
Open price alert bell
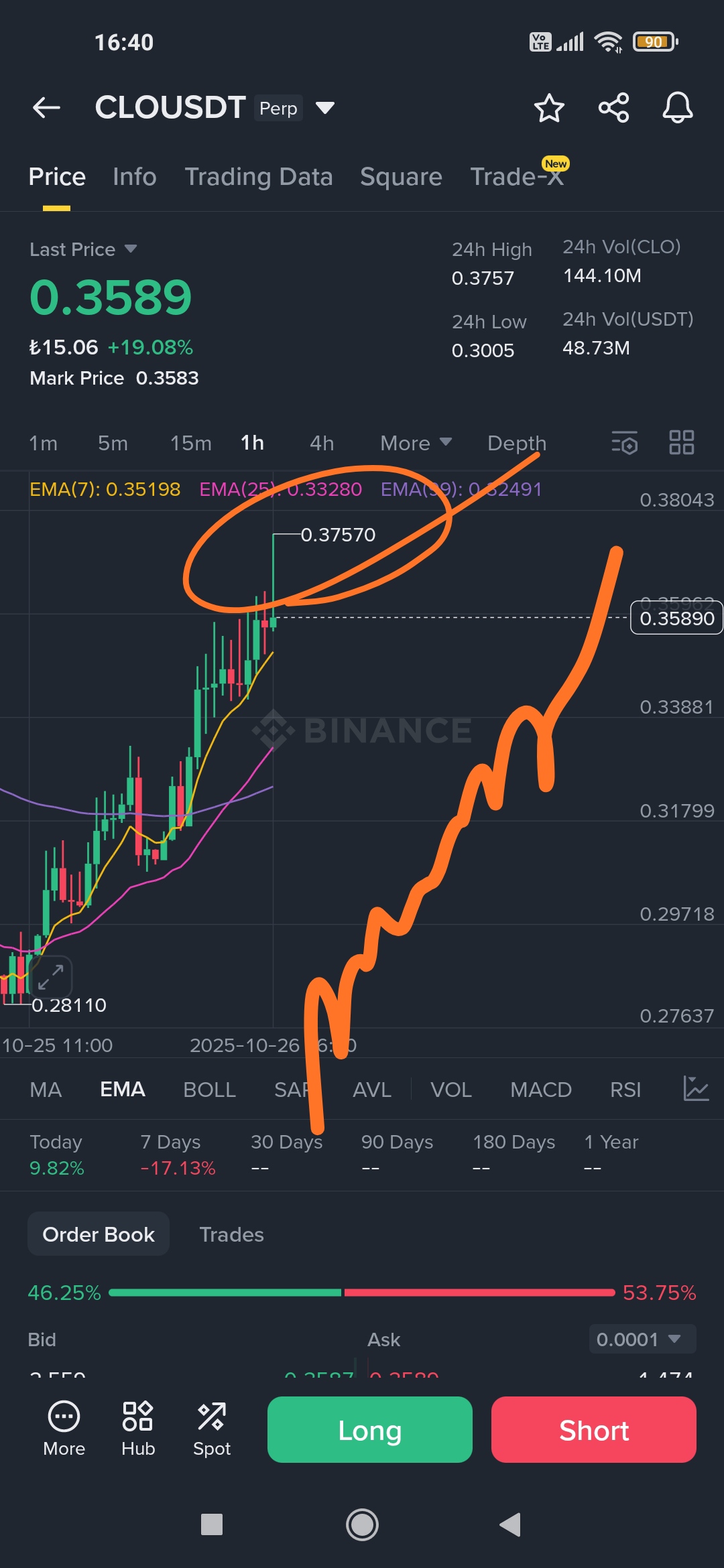tap(677, 108)
